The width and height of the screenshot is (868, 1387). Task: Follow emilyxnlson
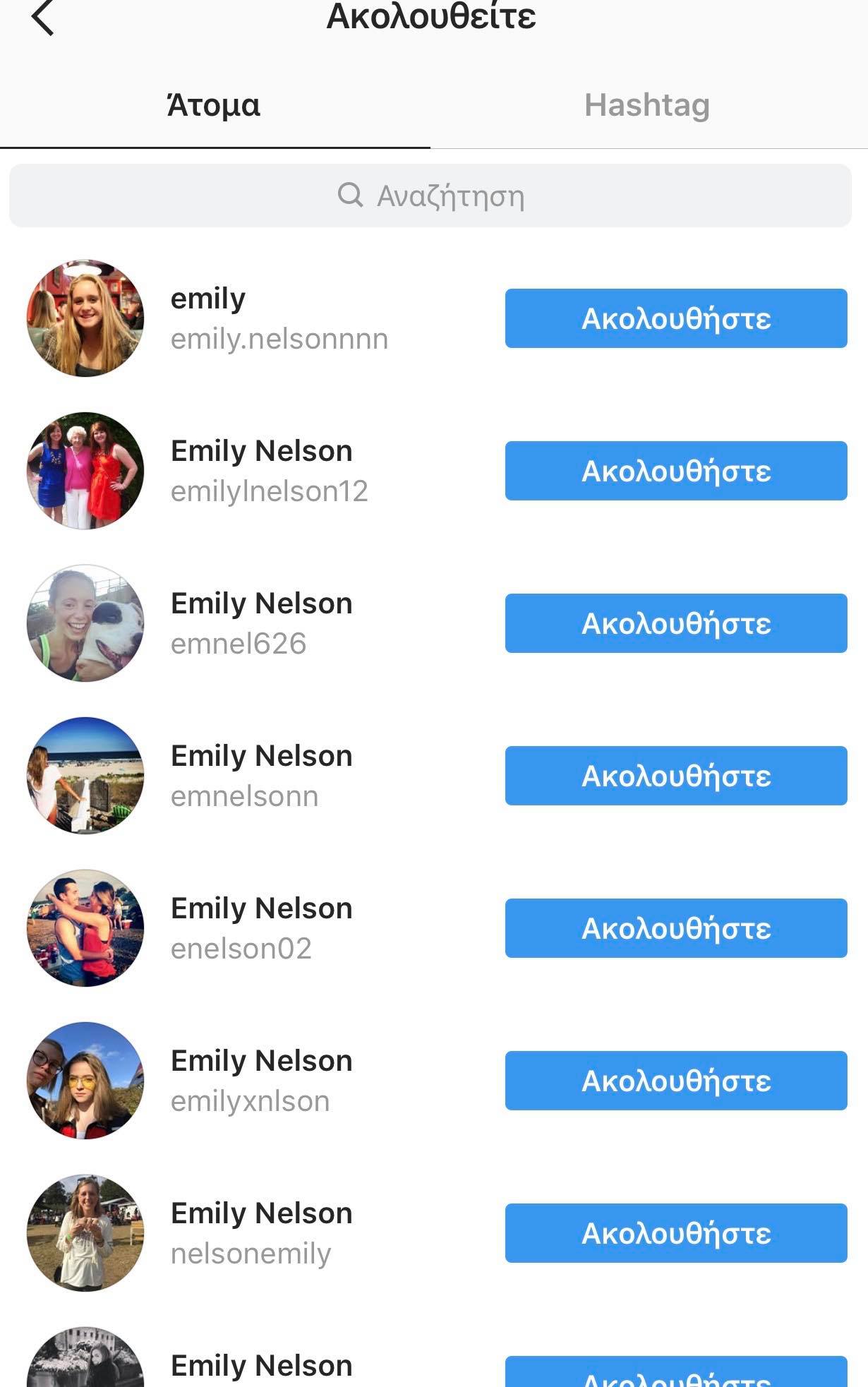[x=675, y=1081]
